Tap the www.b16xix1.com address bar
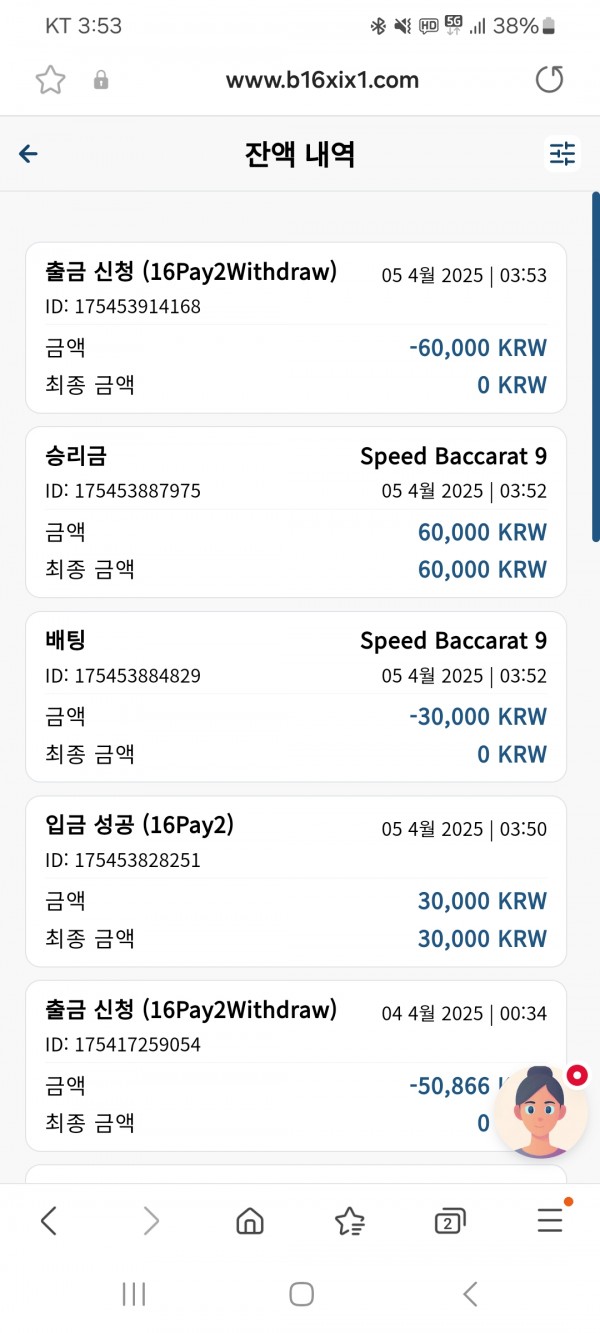This screenshot has width=600, height=1333. (322, 80)
